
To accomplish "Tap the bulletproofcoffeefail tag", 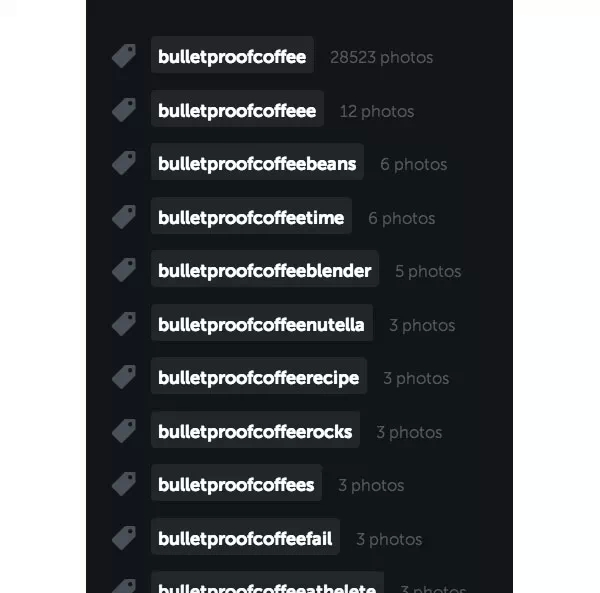I will tap(245, 539).
